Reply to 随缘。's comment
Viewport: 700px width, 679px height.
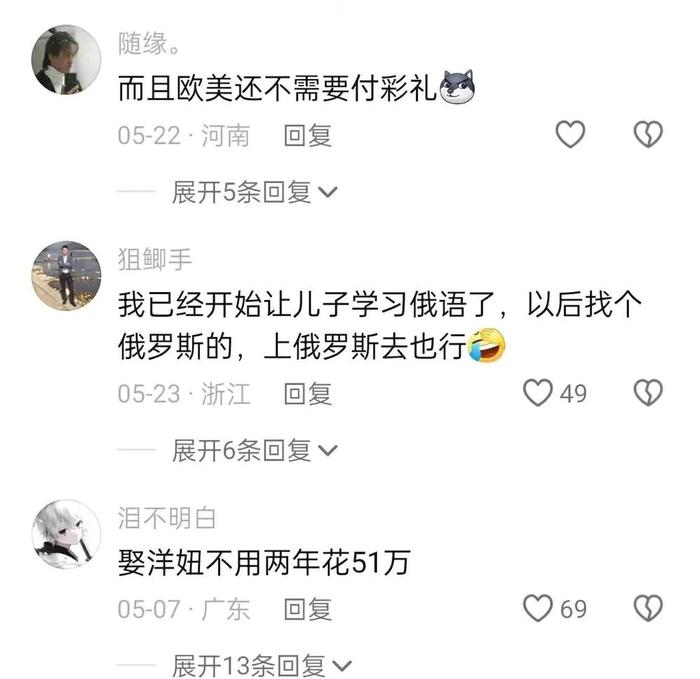[x=307, y=136]
